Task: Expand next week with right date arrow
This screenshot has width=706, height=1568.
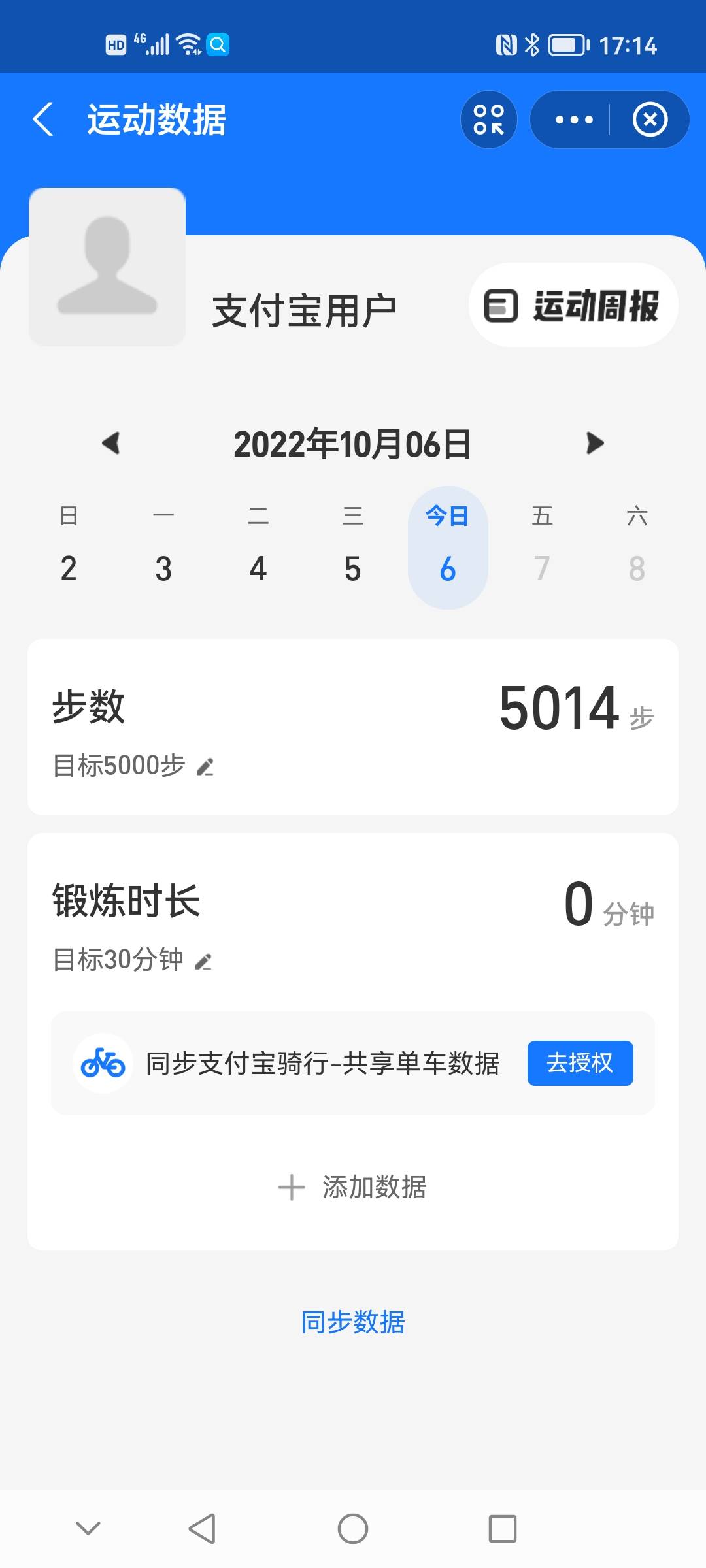Action: pos(595,442)
